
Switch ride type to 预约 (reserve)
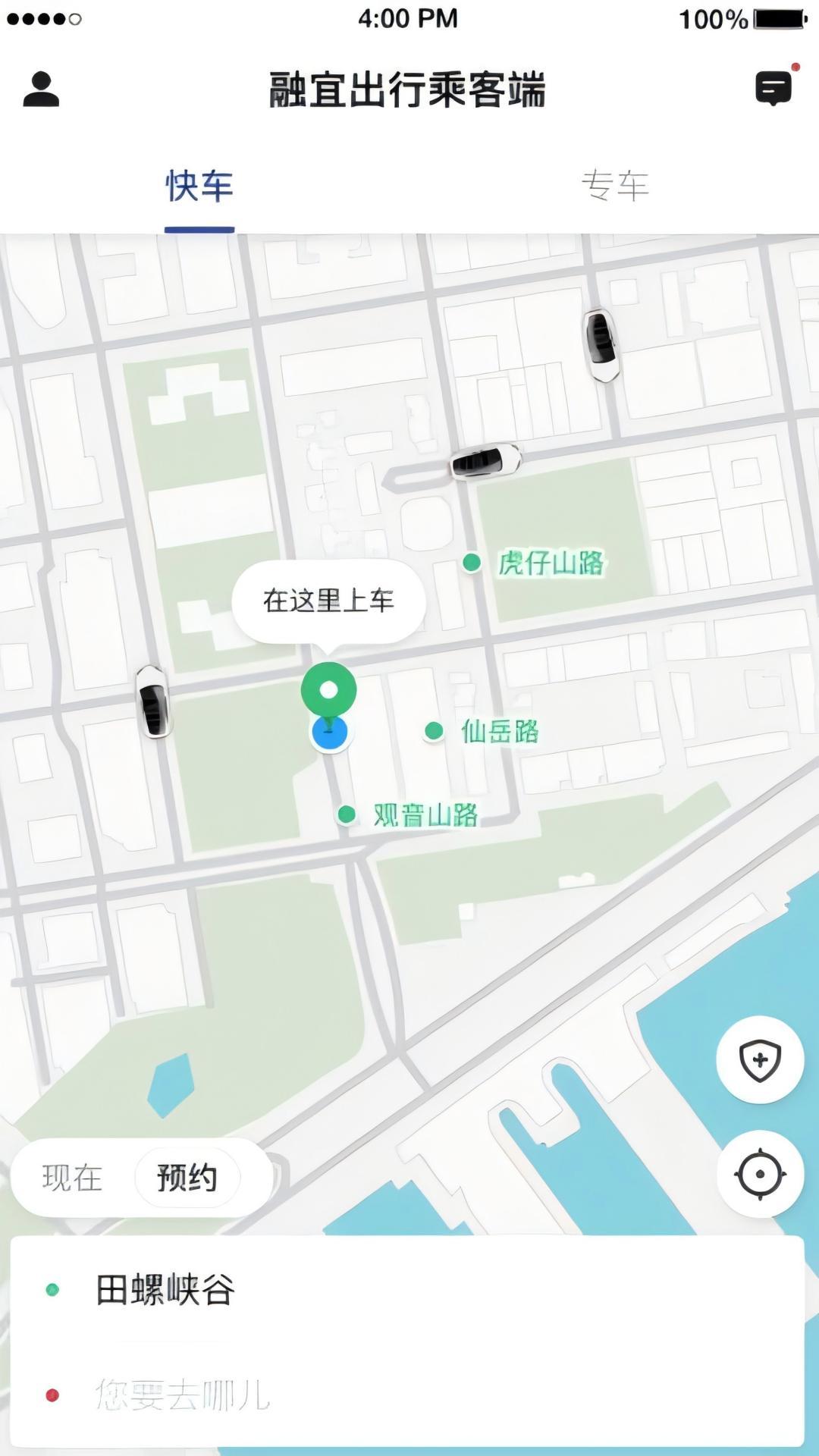tap(187, 1175)
